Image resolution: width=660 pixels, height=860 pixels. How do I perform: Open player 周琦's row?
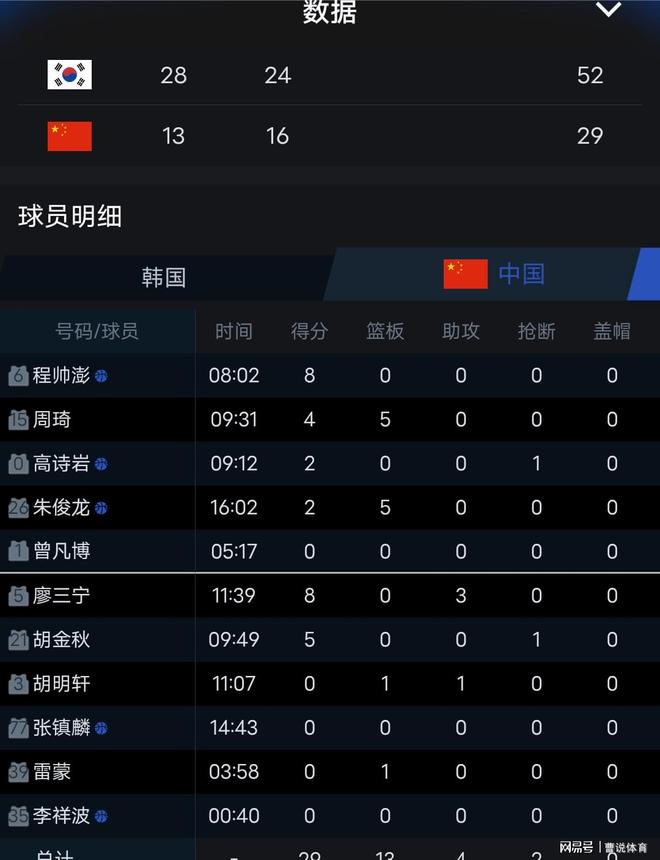click(x=52, y=420)
